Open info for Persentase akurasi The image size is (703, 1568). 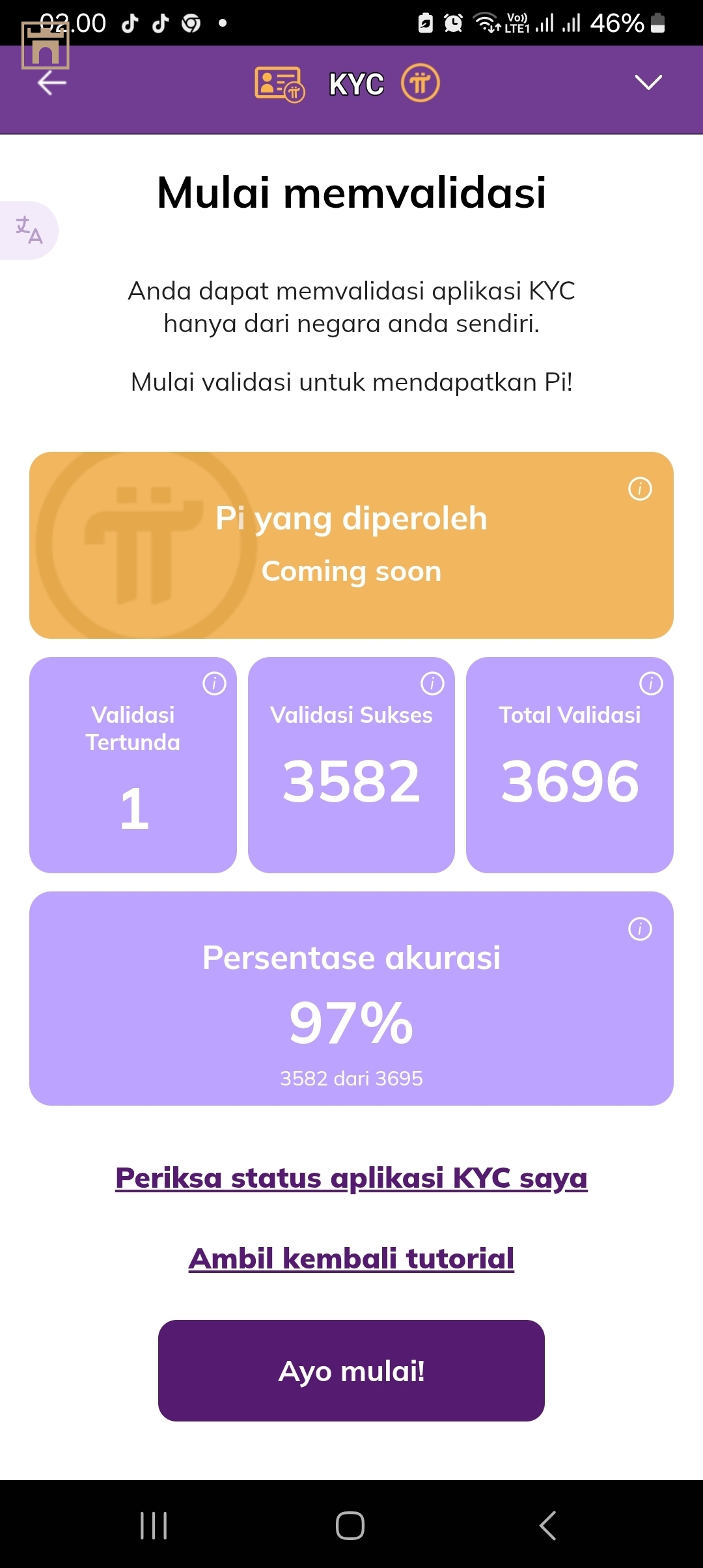(640, 929)
